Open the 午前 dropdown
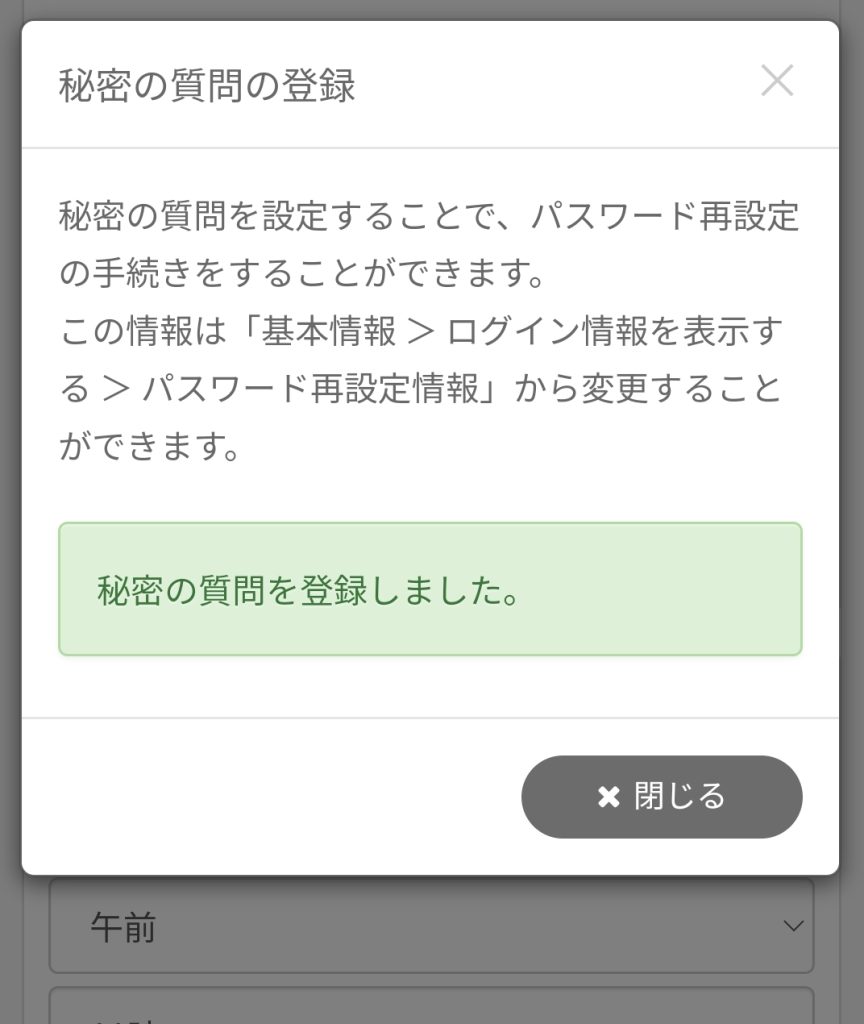Screen dimensions: 864x1024 click(x=431, y=927)
